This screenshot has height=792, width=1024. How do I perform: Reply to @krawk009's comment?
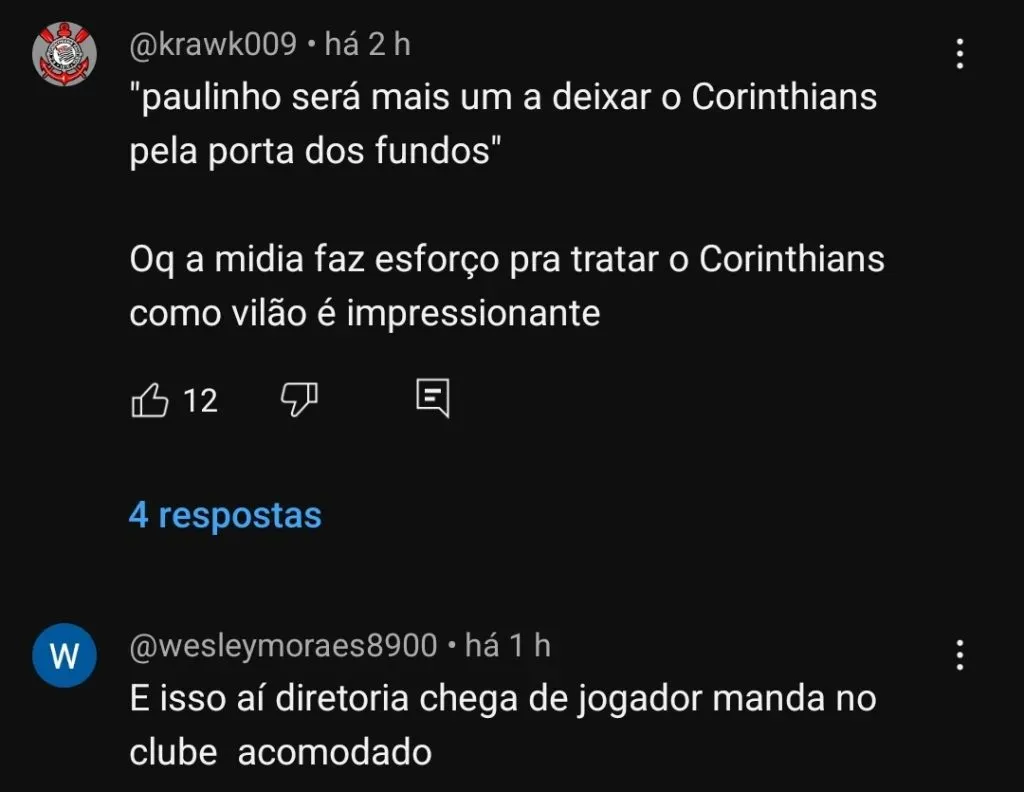(432, 399)
